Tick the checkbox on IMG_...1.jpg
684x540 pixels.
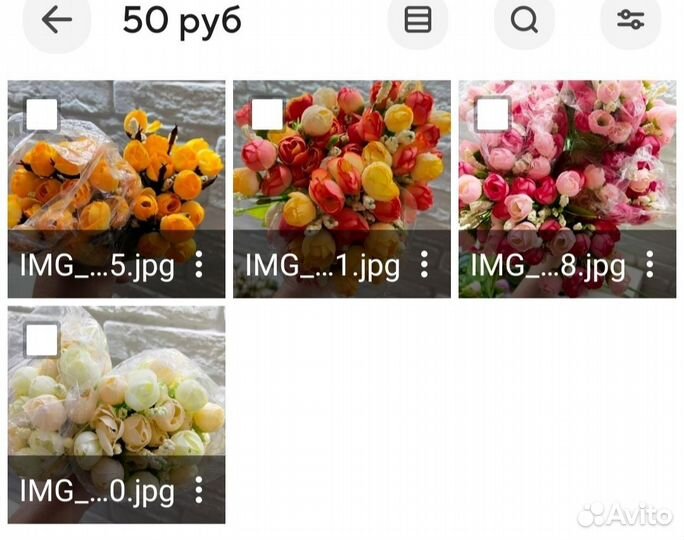point(267,115)
